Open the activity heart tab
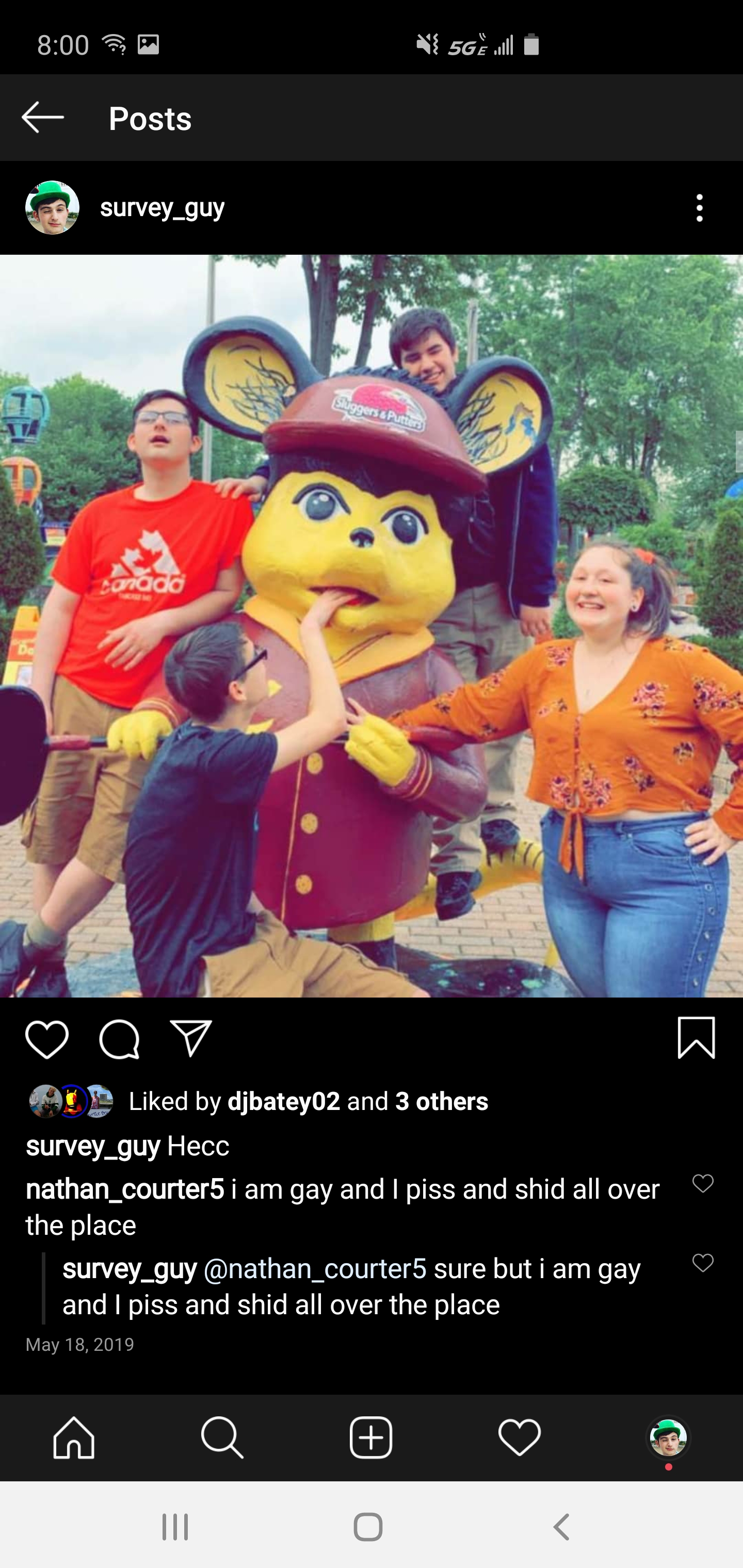 [x=520, y=1438]
